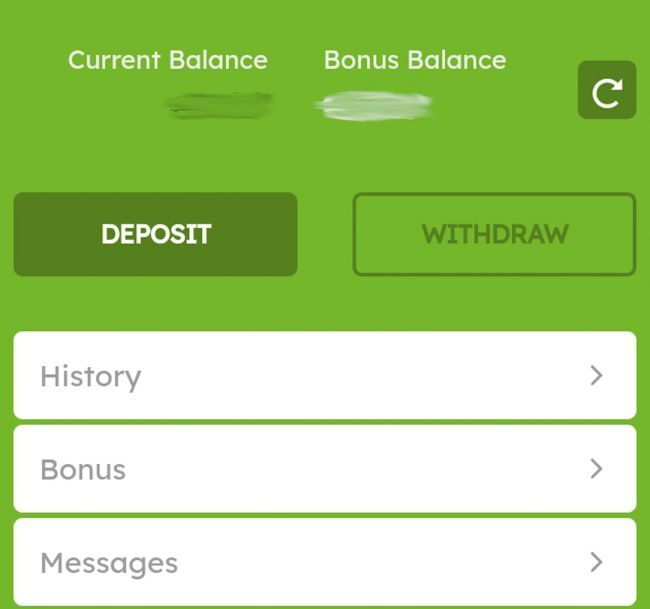Open the Bonus row

point(324,469)
